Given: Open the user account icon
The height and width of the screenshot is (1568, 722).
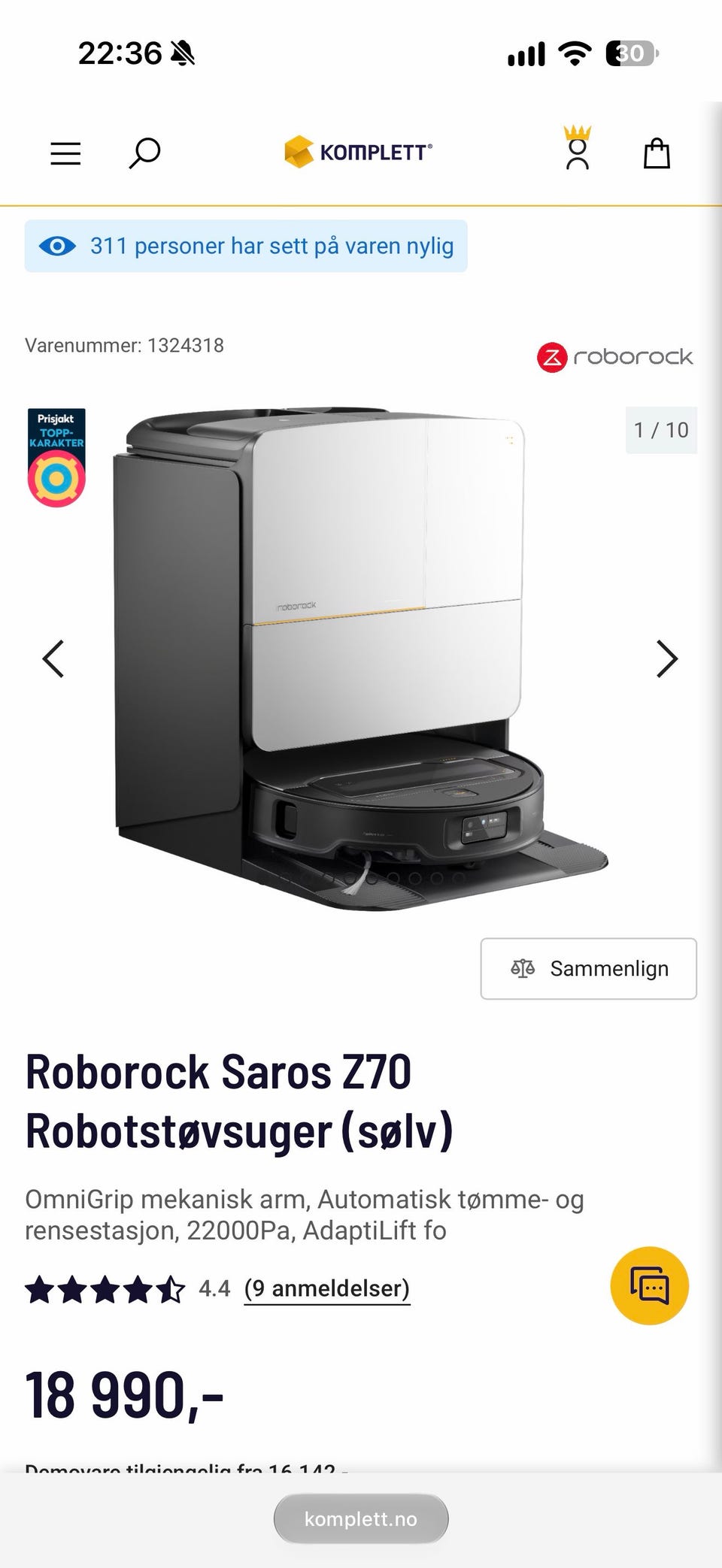Looking at the screenshot, I should 578,147.
